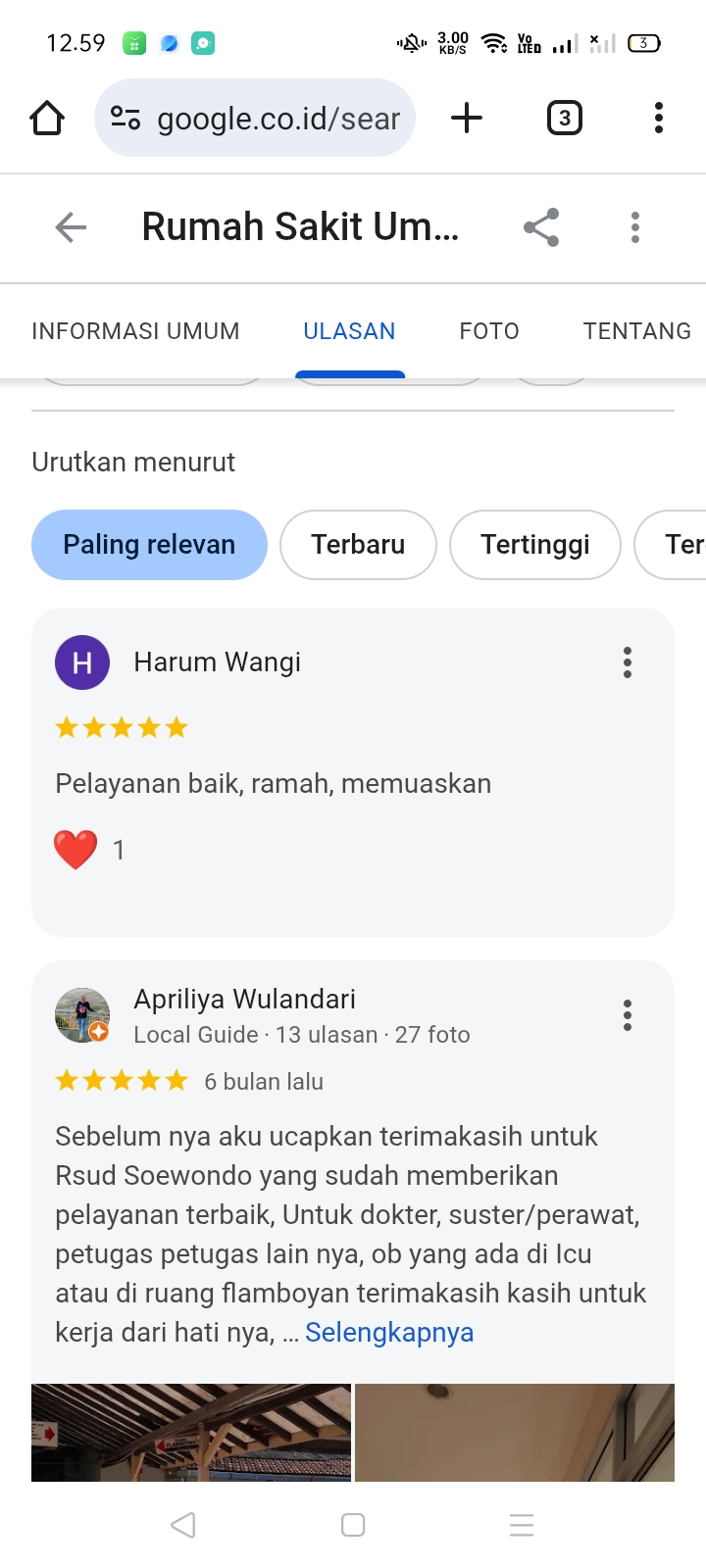Screen dimensions: 706x1568
Task: Go to browser home page
Action: [x=47, y=119]
